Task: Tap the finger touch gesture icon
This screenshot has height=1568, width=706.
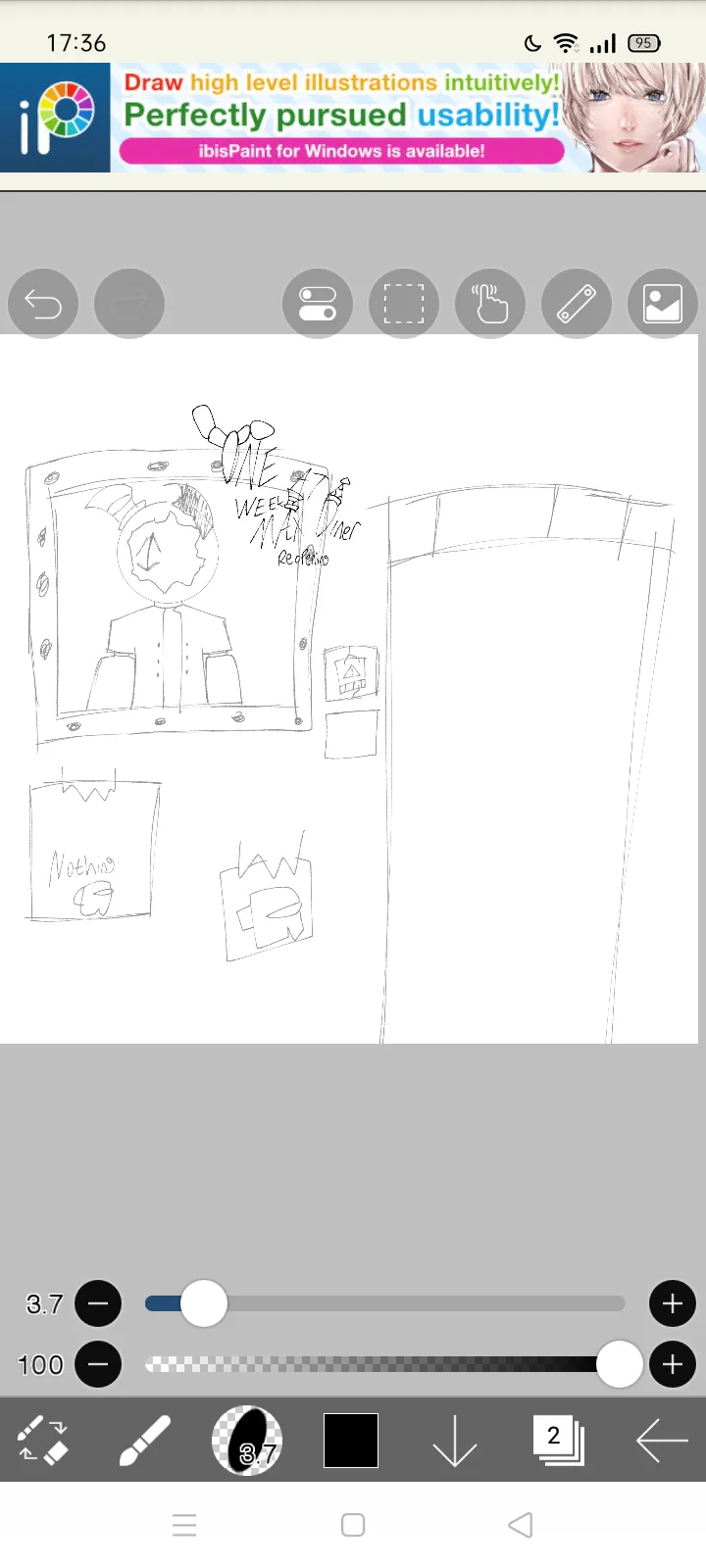Action: coord(490,304)
